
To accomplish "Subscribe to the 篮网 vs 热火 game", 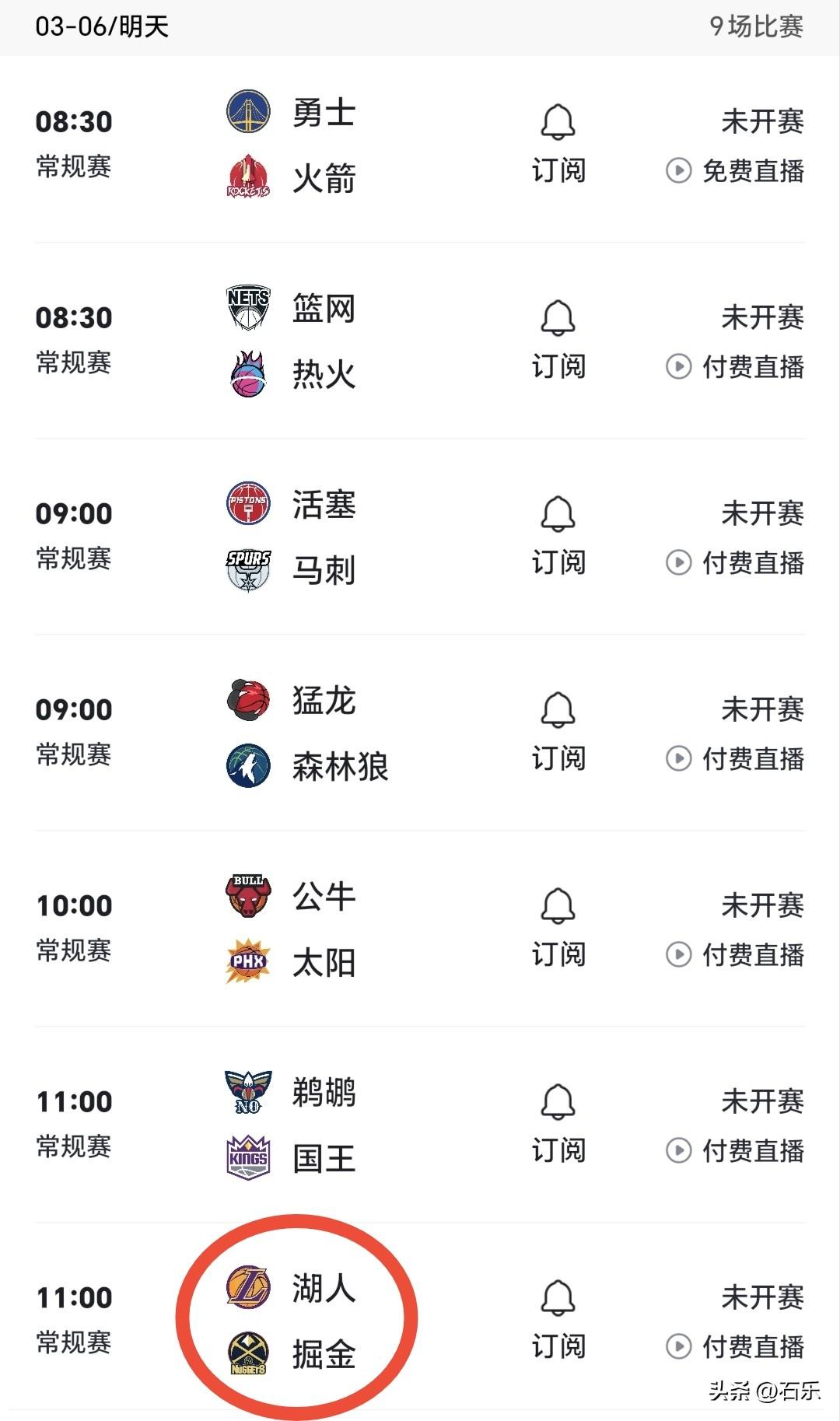I will 558,341.
